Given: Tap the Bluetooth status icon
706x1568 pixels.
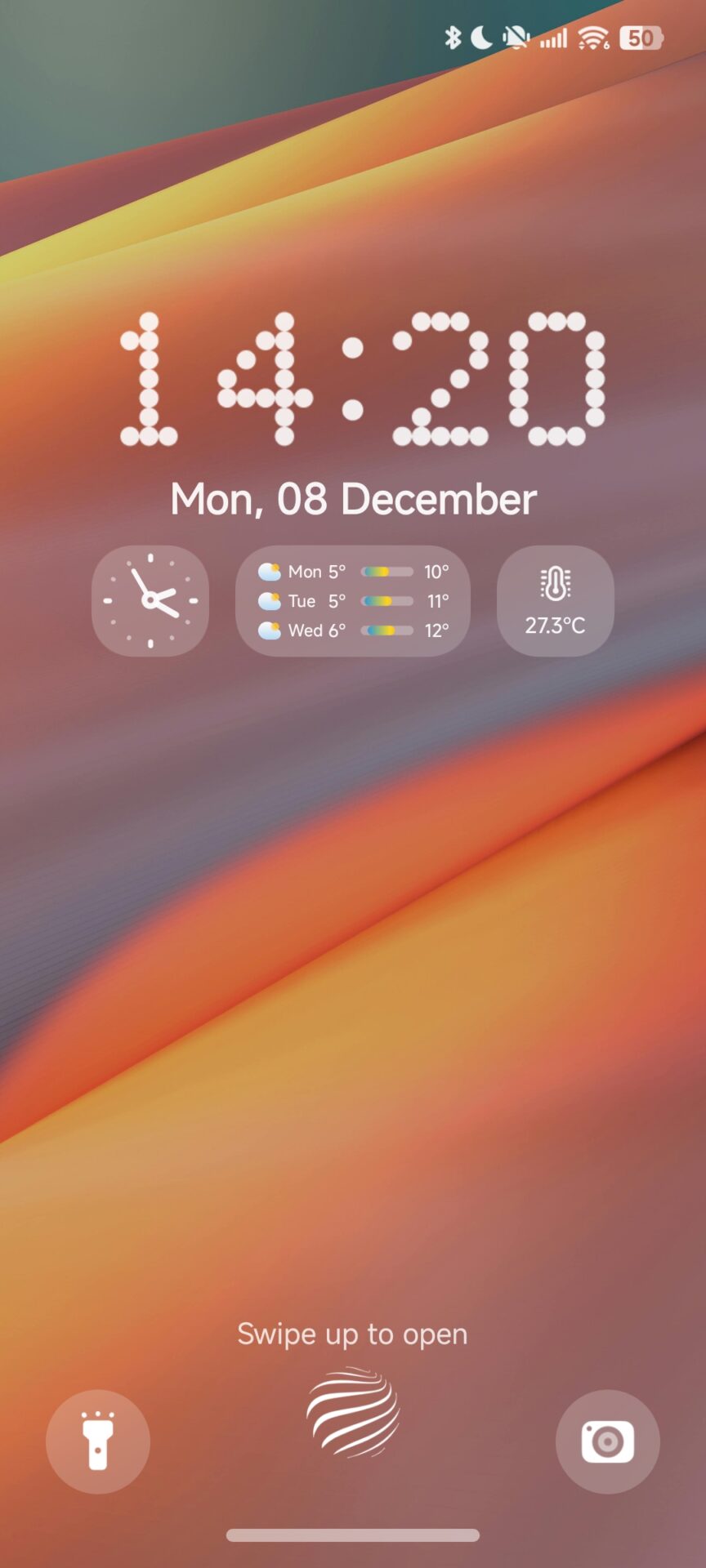Looking at the screenshot, I should click(452, 37).
